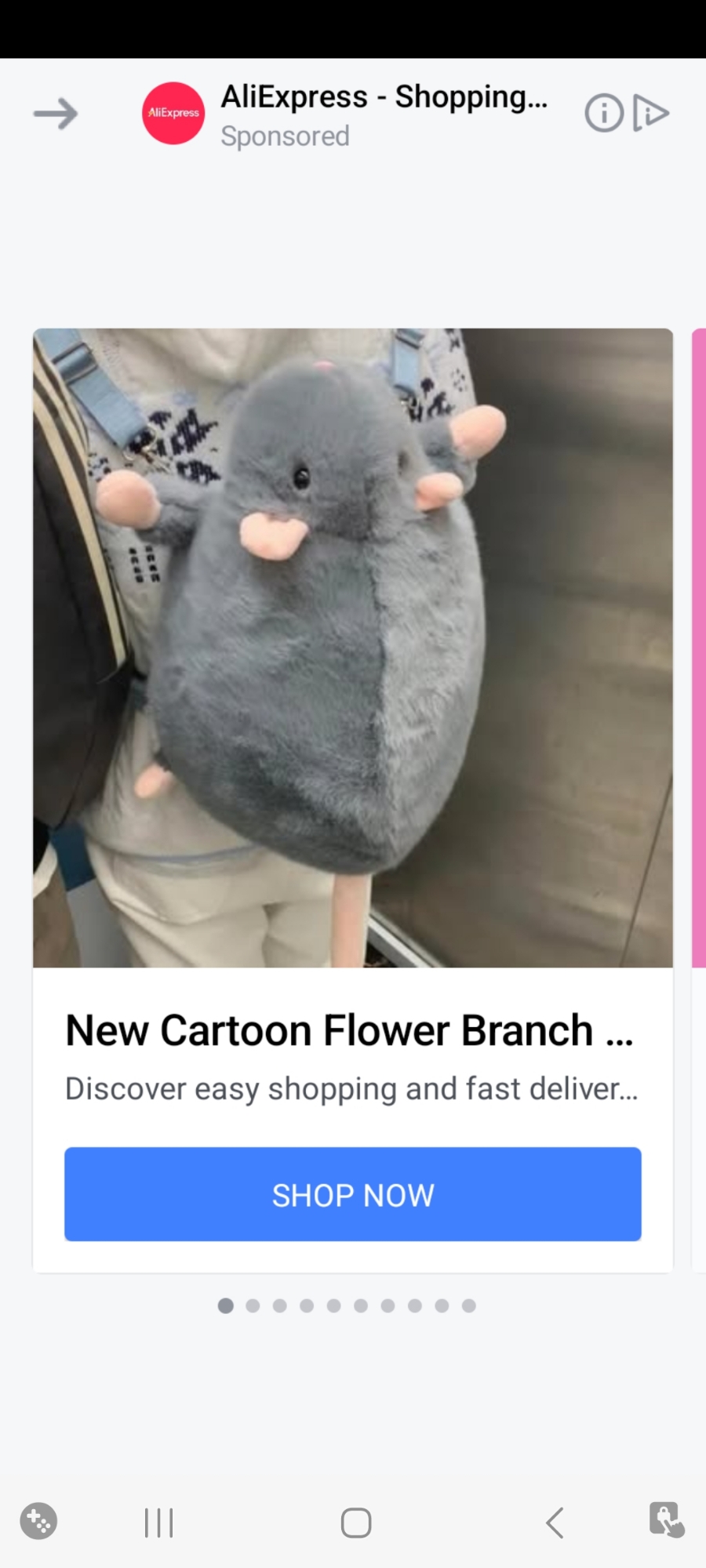
Task: Tap the arrow to skip the ad
Action: [x=56, y=114]
